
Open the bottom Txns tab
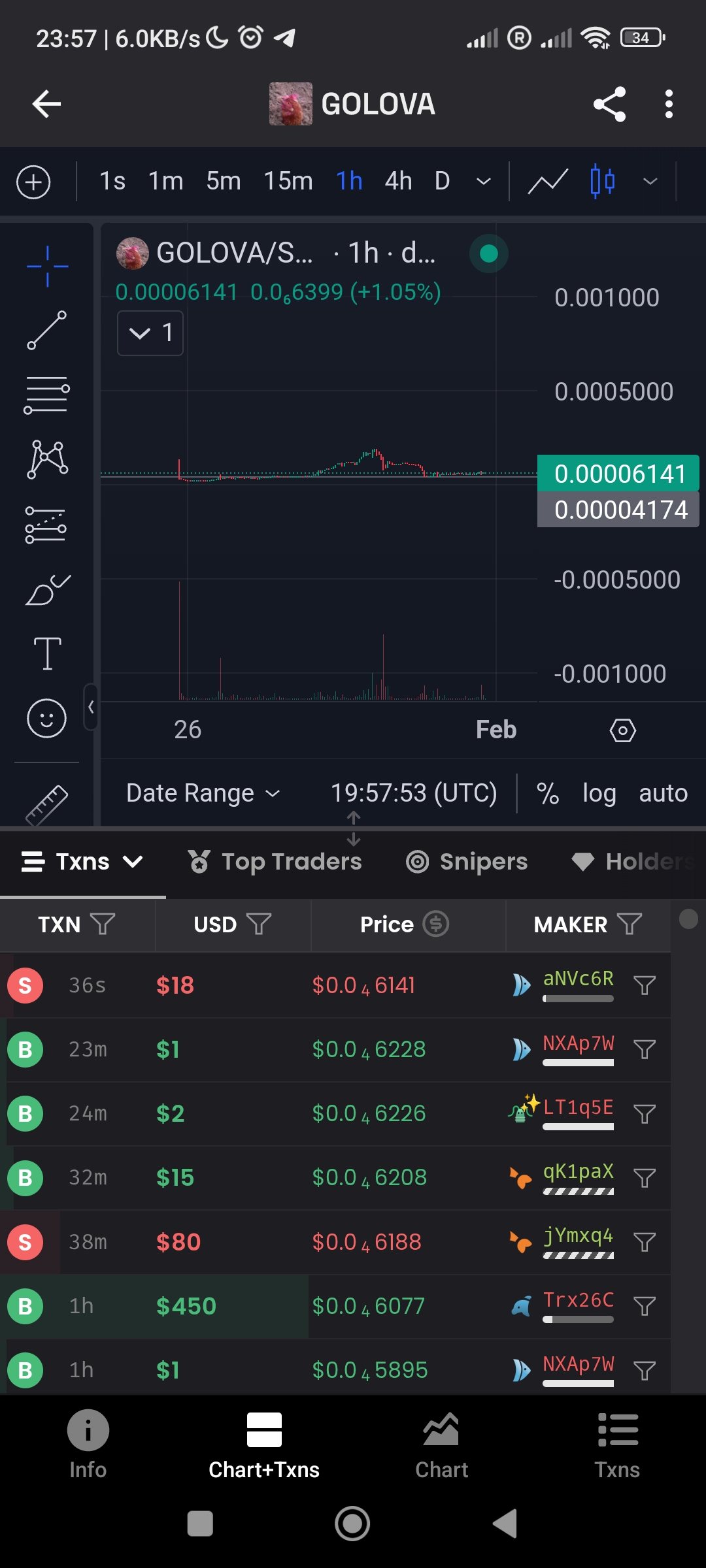(x=617, y=1444)
